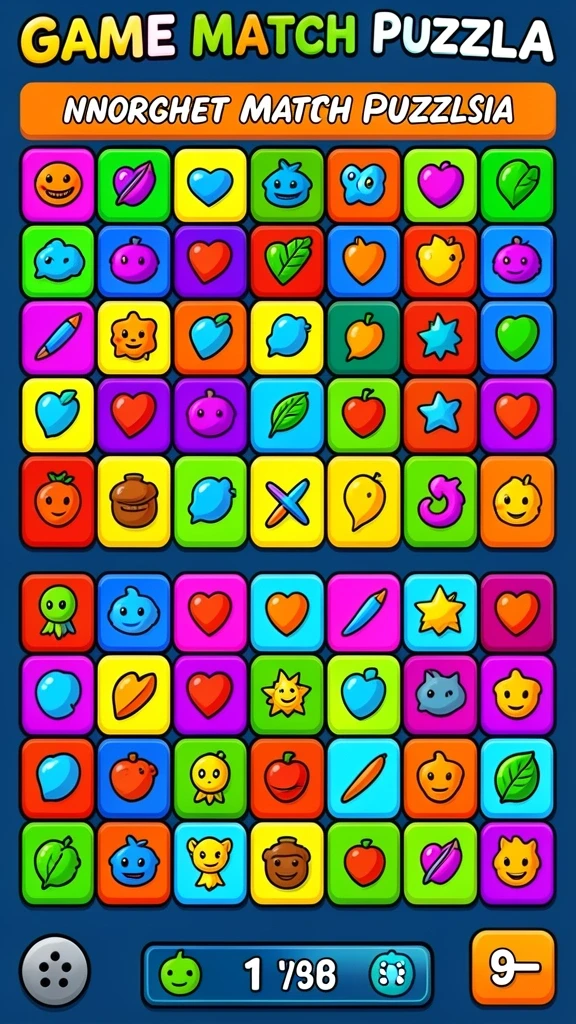Select the brown pot tile
The width and height of the screenshot is (576, 1024).
click(134, 502)
